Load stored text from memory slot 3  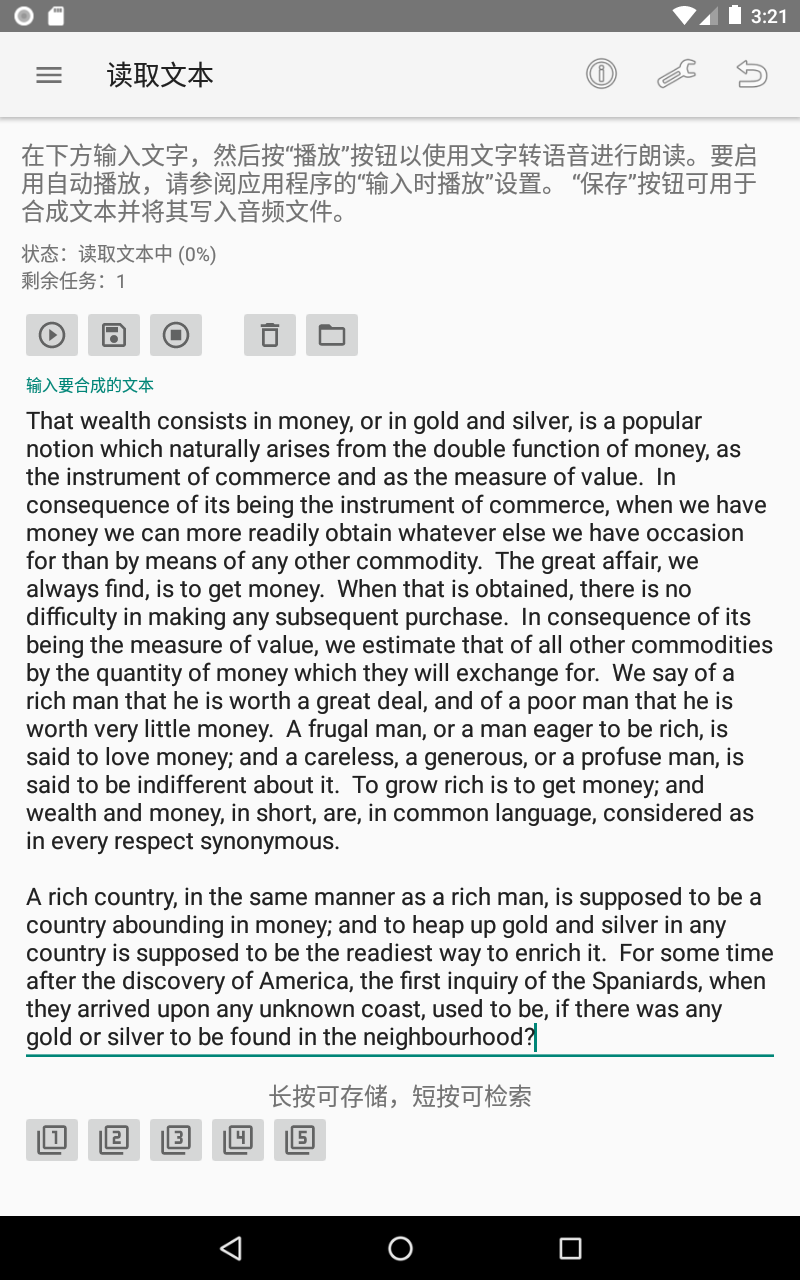coord(176,1139)
